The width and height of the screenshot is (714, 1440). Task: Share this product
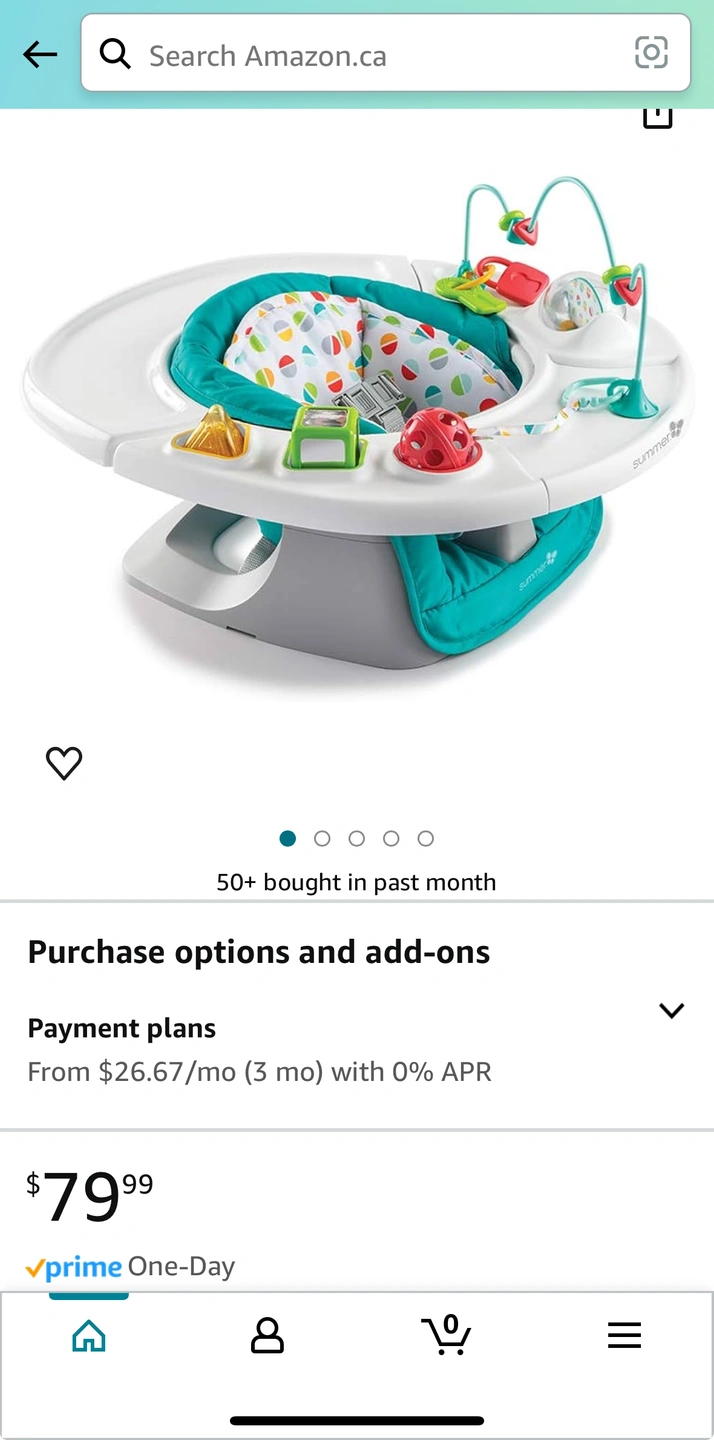(657, 117)
